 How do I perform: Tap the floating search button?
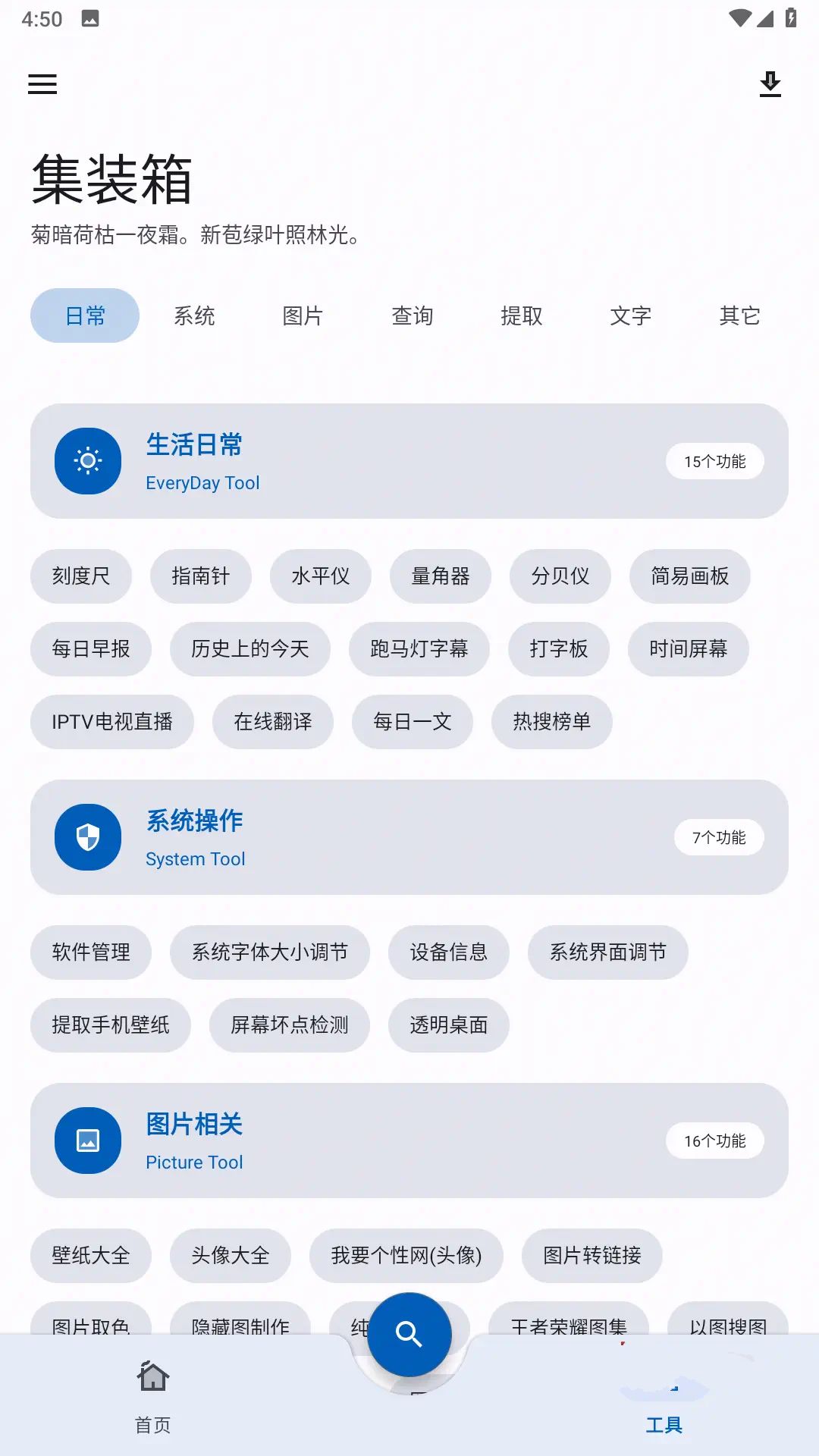[409, 1334]
